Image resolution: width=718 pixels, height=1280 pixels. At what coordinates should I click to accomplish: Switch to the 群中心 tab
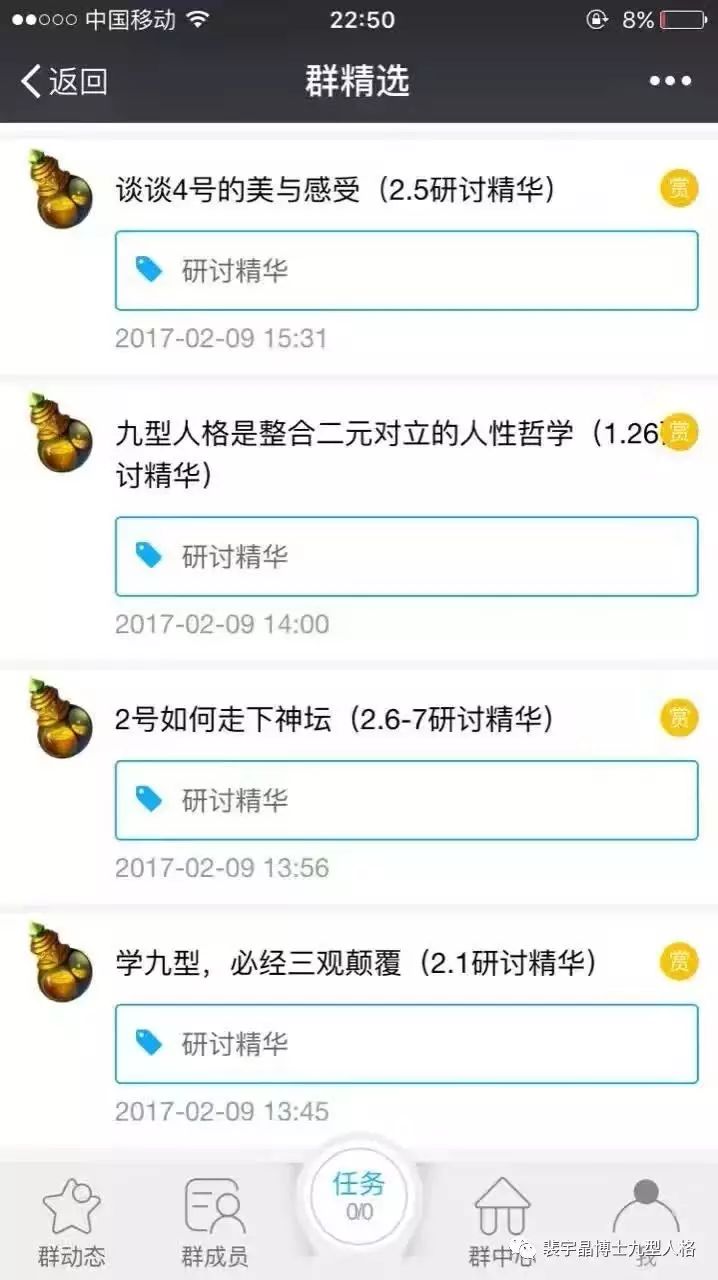click(x=501, y=1222)
